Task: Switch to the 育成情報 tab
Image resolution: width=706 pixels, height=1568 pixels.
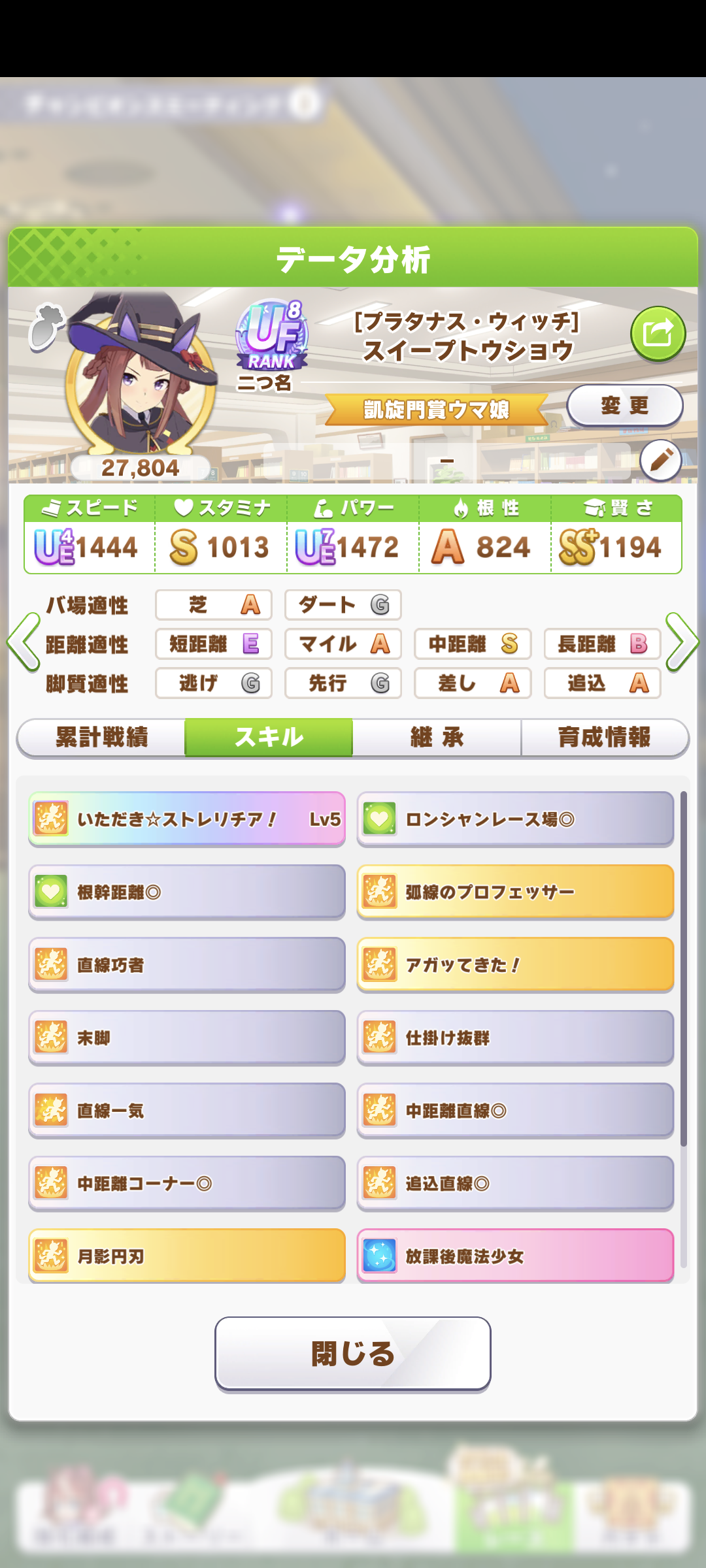Action: (604, 738)
